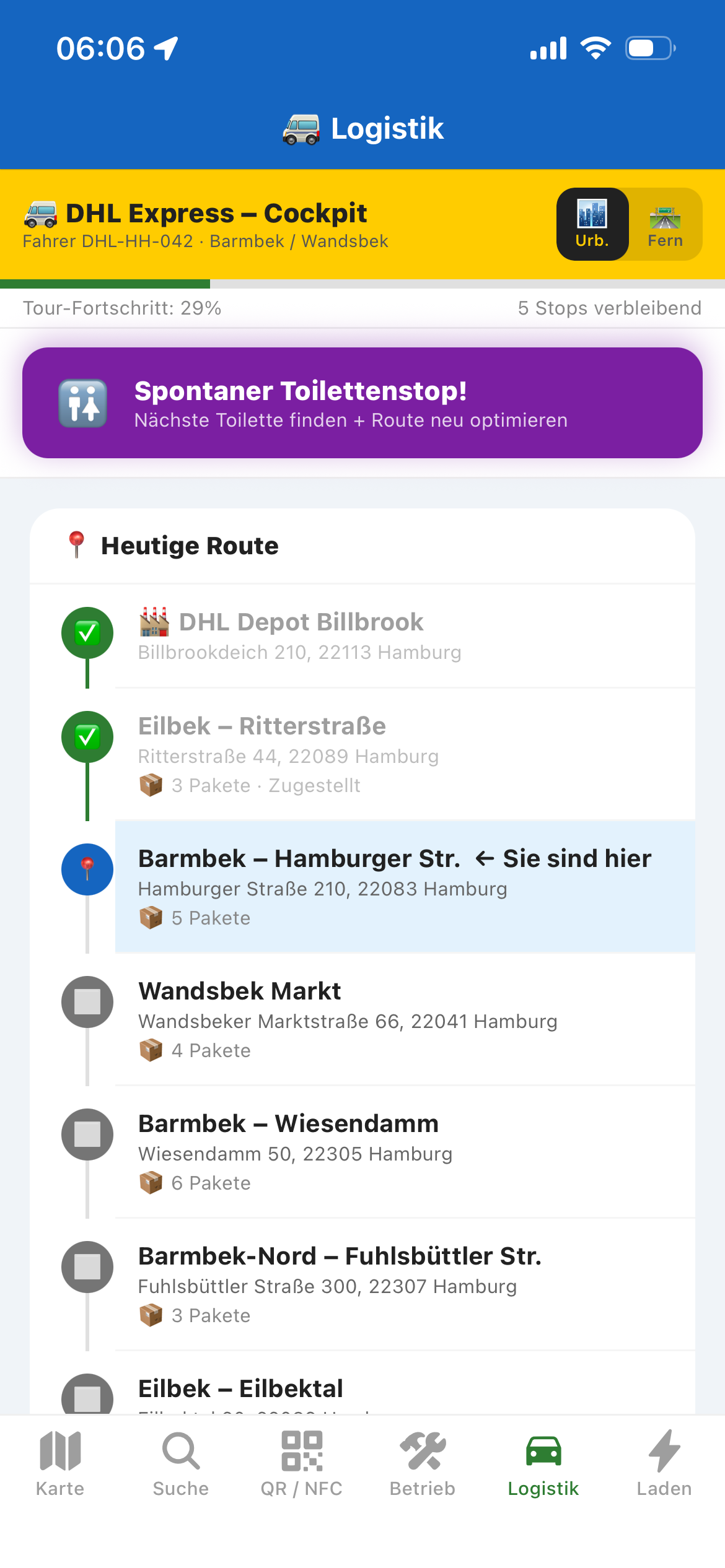Check off the Wandsbek Markt stop
The height and width of the screenshot is (1568, 725).
87,1002
